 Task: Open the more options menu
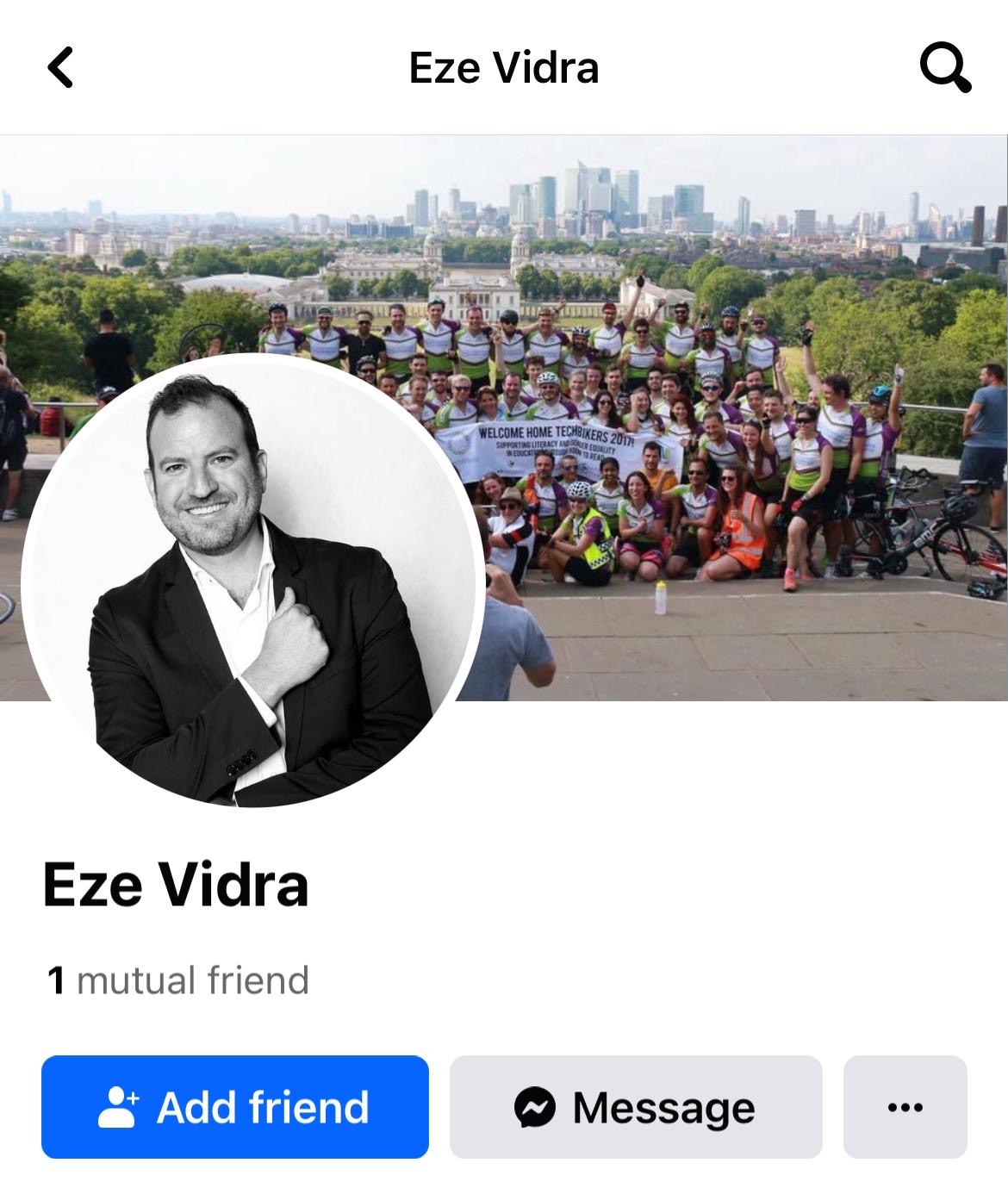[905, 1107]
